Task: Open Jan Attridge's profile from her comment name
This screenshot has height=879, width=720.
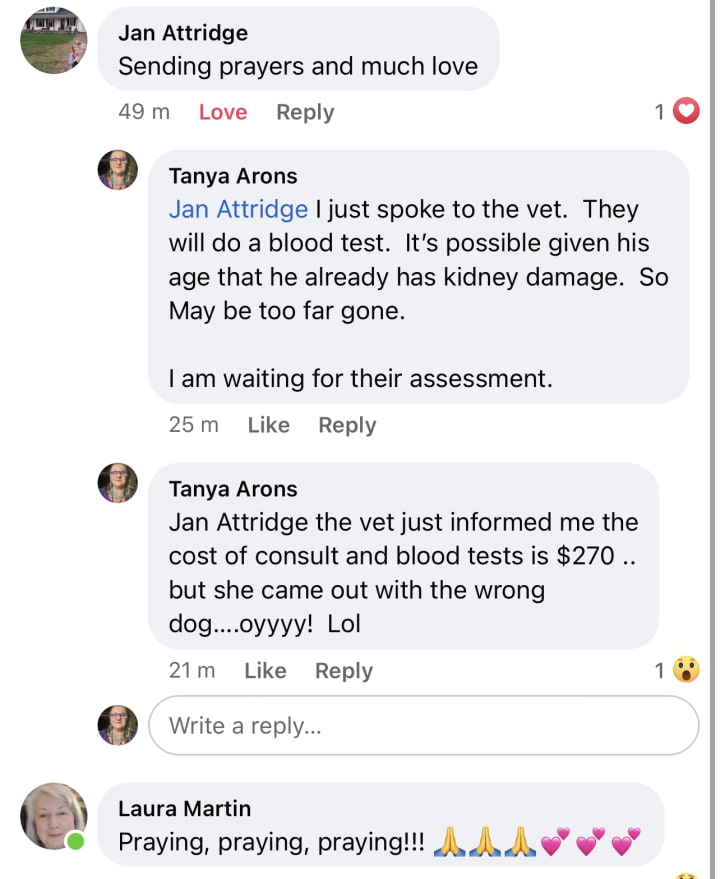Action: point(181,32)
